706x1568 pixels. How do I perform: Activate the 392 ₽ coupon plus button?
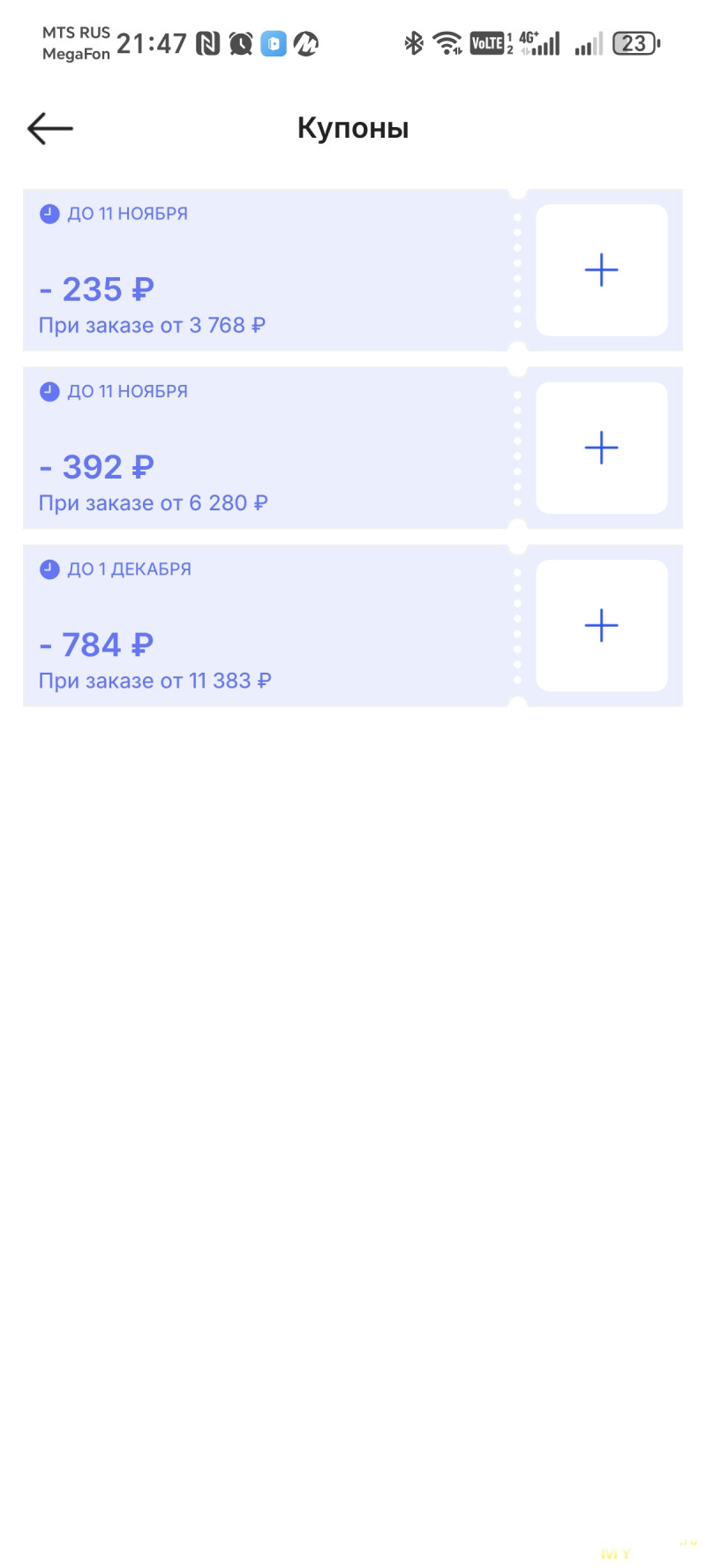click(601, 448)
